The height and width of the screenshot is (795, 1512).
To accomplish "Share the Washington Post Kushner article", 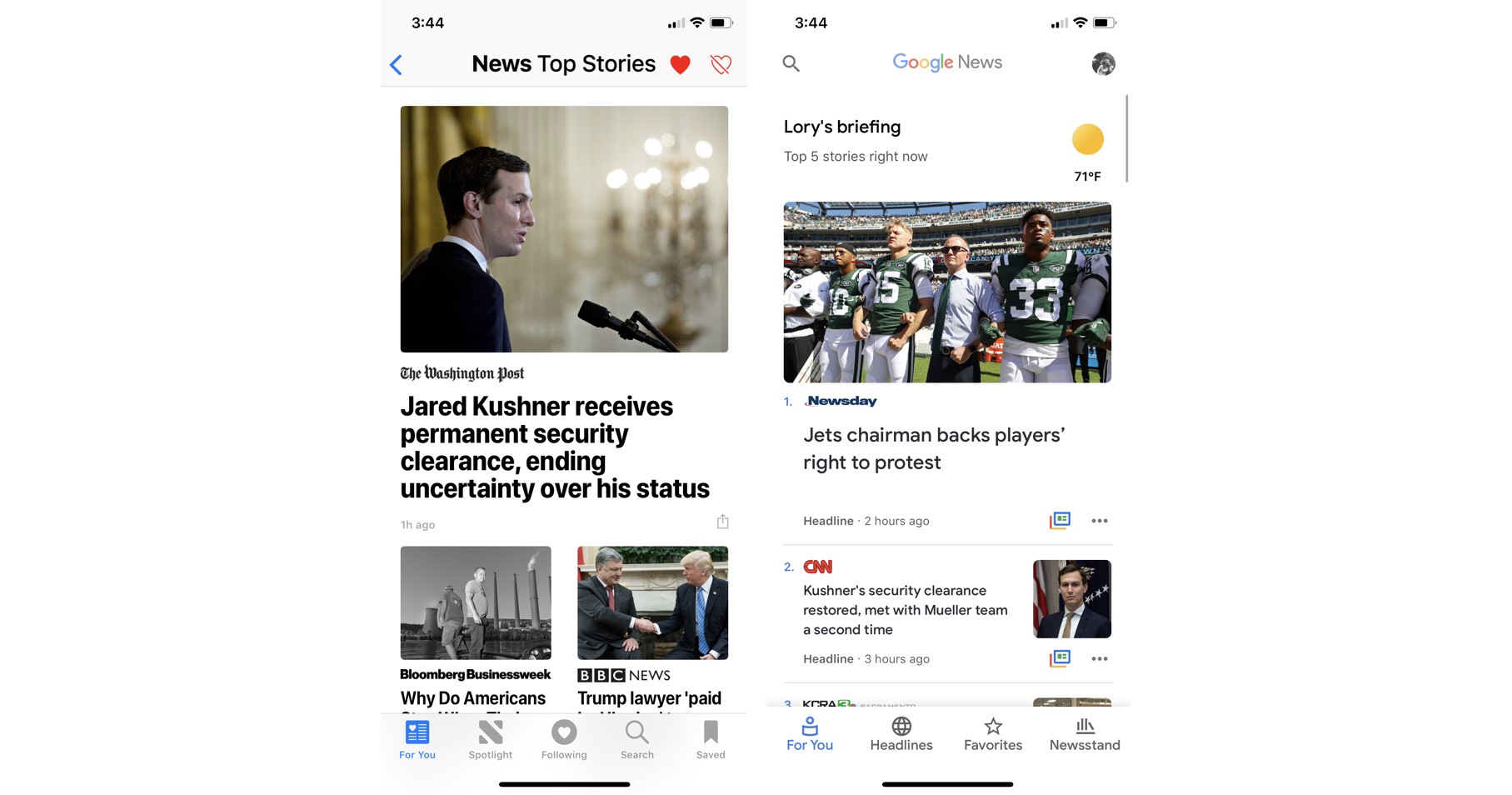I will click(x=722, y=522).
